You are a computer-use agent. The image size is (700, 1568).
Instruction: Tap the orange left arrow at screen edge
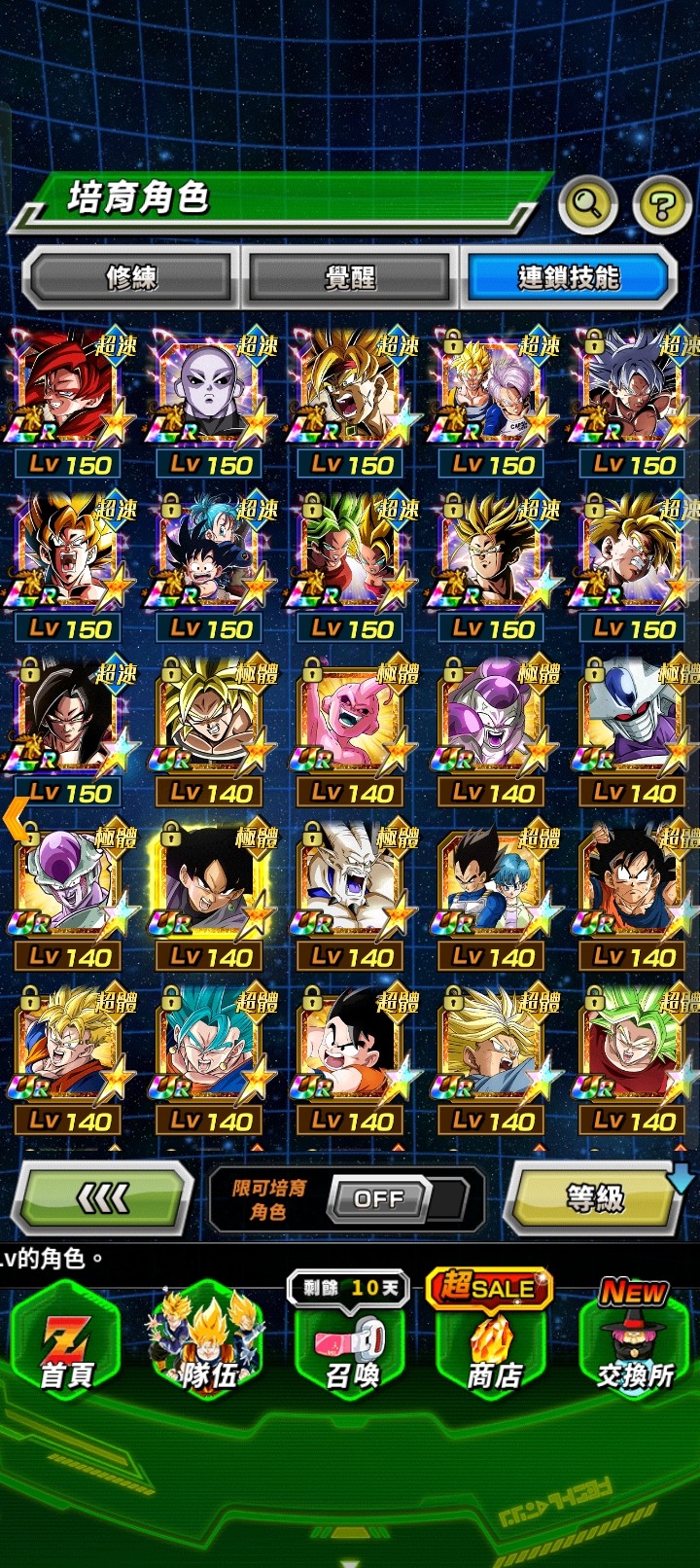[15, 817]
